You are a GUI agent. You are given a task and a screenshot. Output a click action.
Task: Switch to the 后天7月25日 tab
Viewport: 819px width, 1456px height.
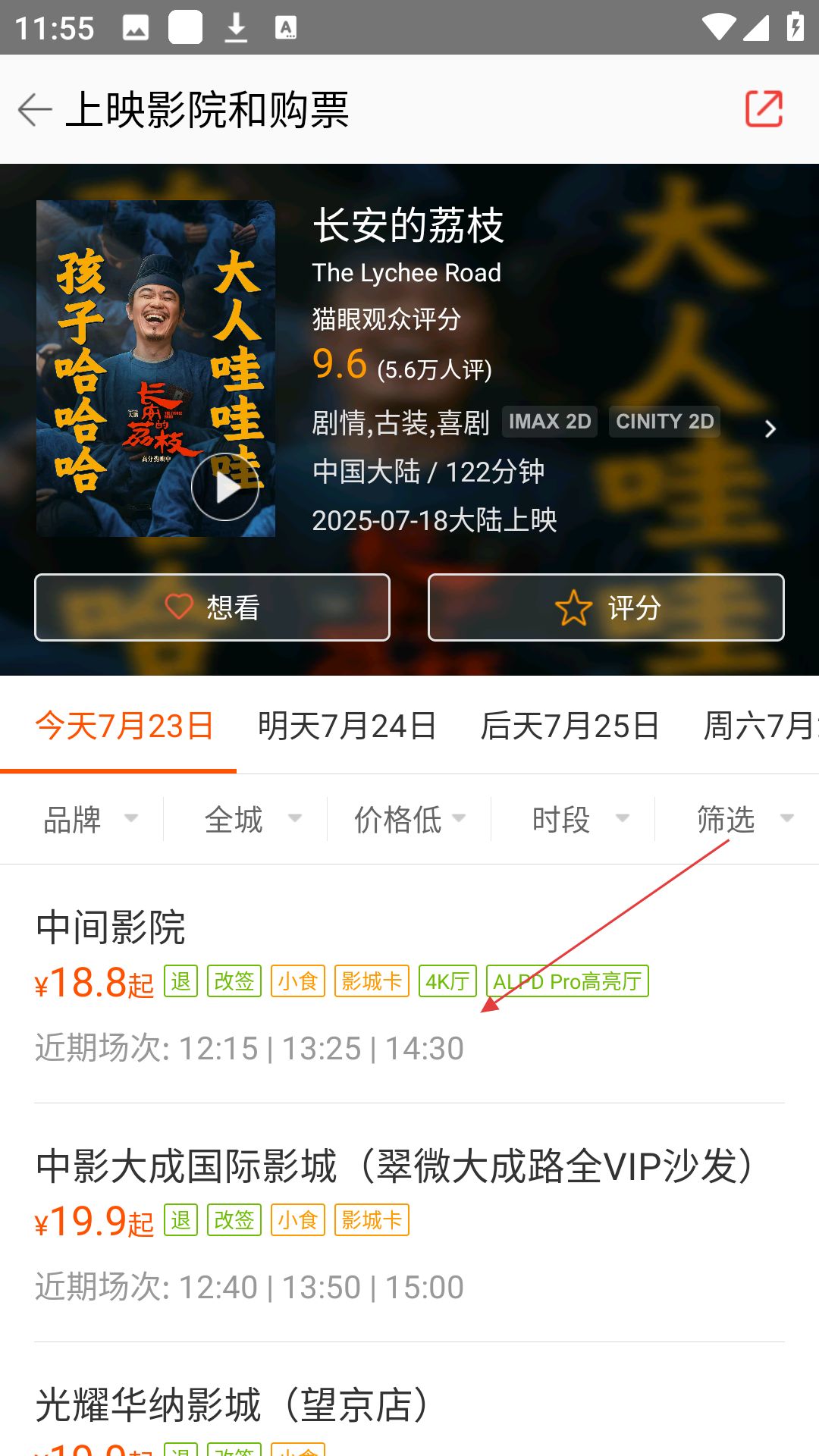pos(570,726)
